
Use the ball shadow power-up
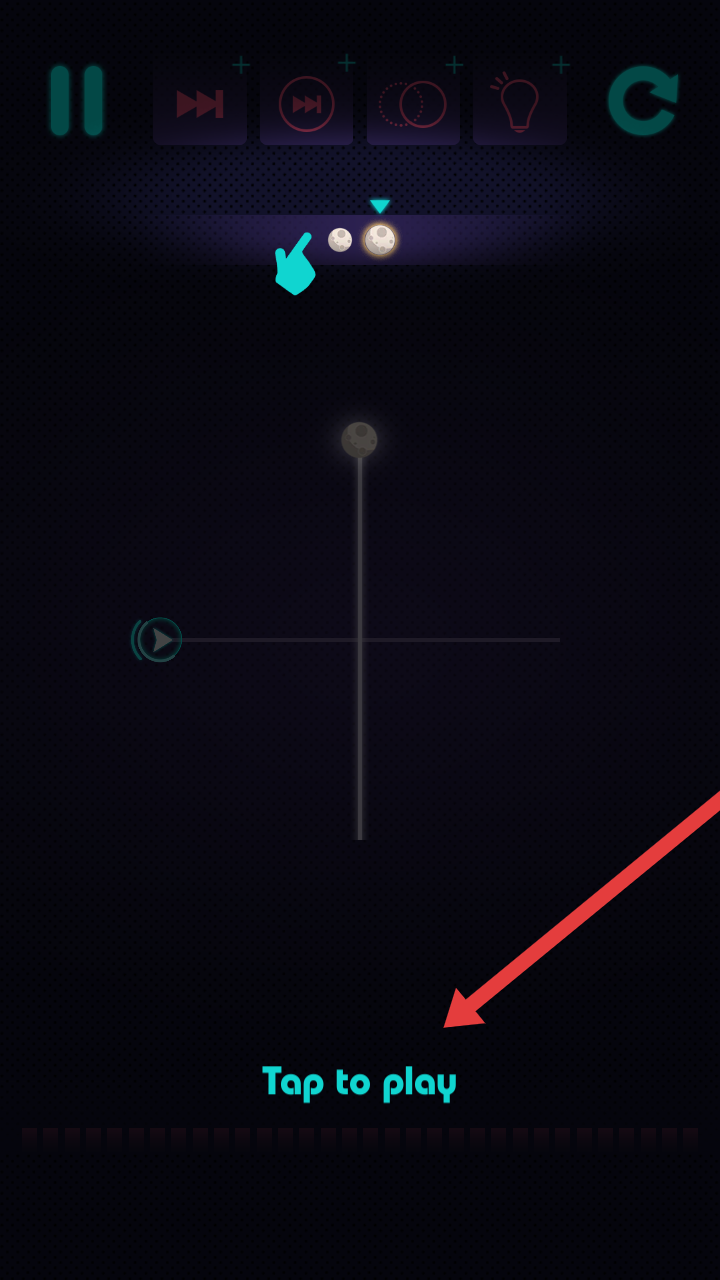pyautogui.click(x=413, y=104)
